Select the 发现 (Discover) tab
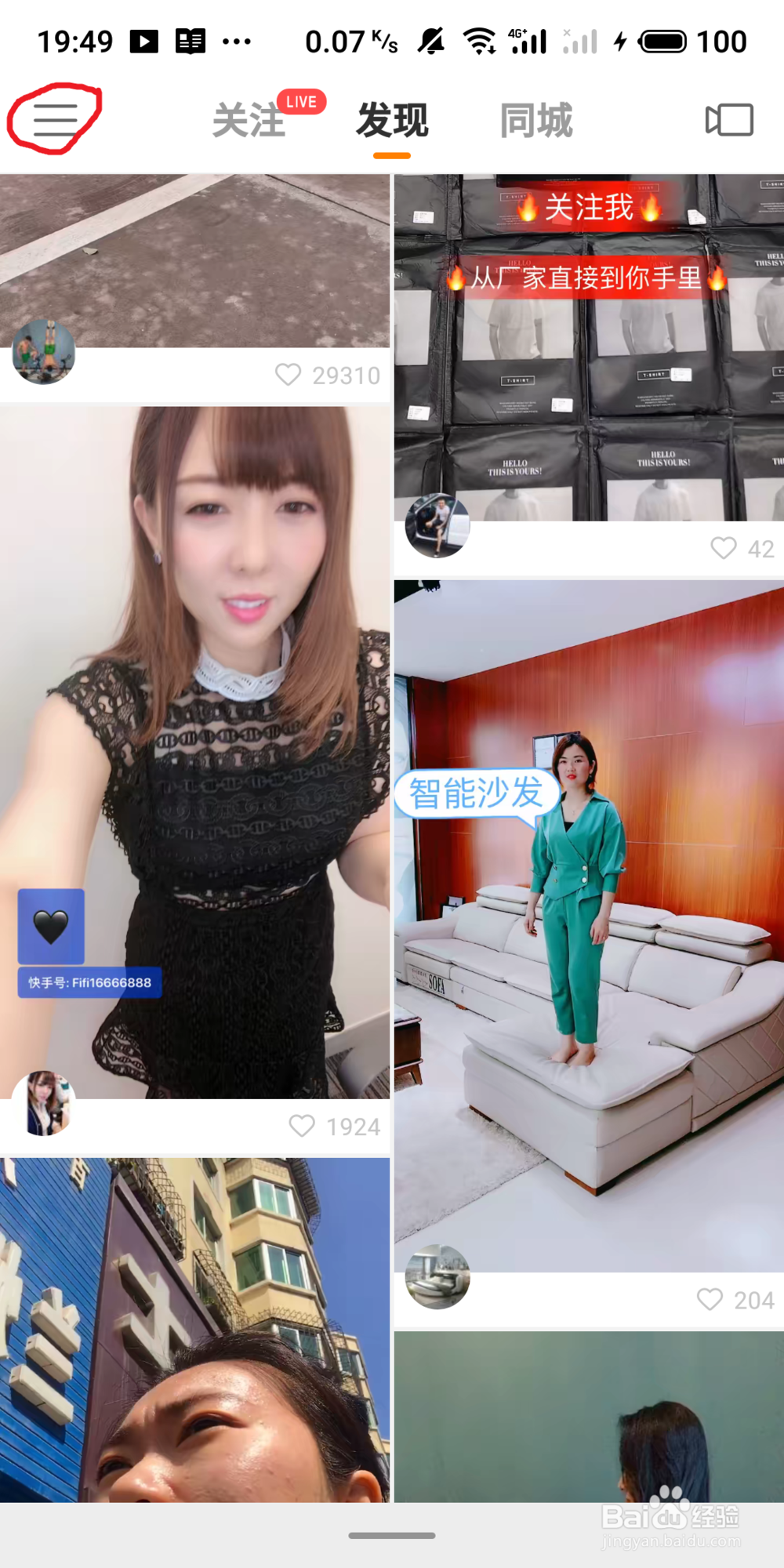Screen dimensions: 784x1568 coord(390,119)
